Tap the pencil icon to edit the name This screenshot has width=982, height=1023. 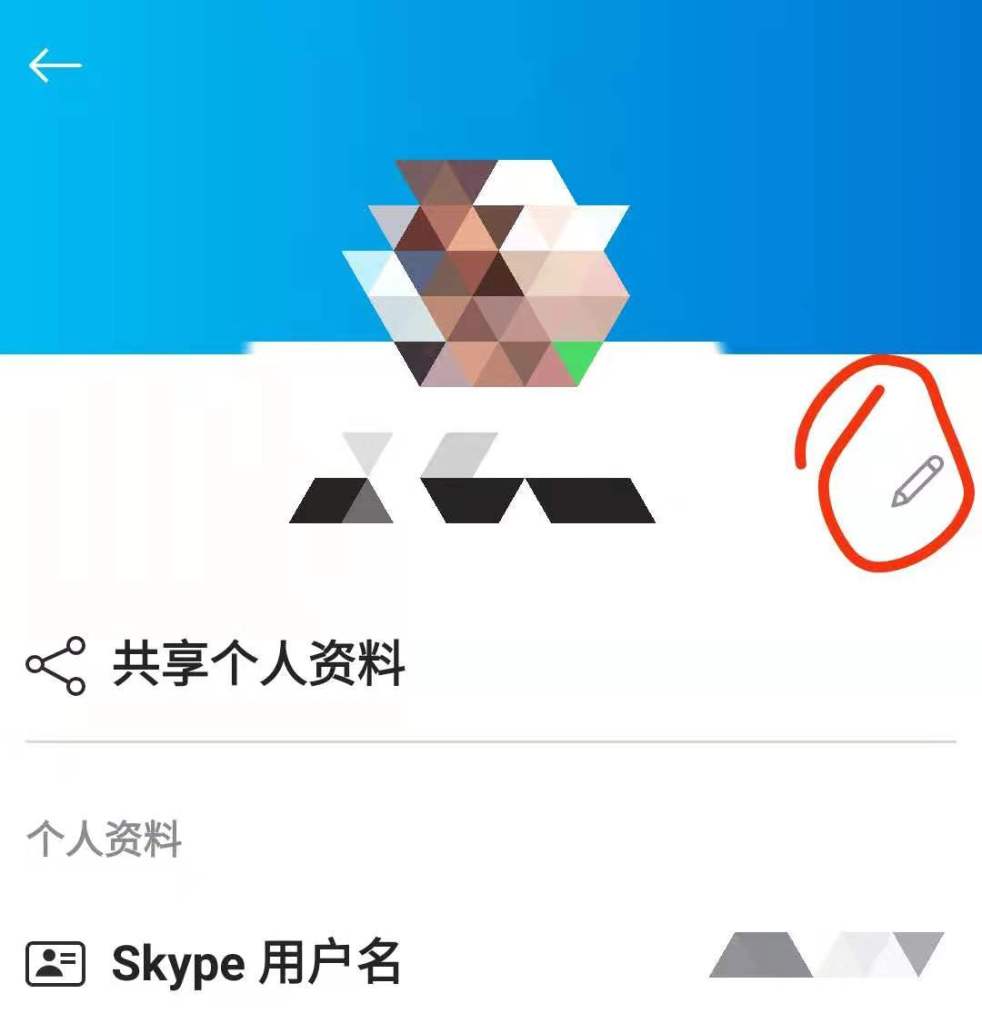click(916, 481)
